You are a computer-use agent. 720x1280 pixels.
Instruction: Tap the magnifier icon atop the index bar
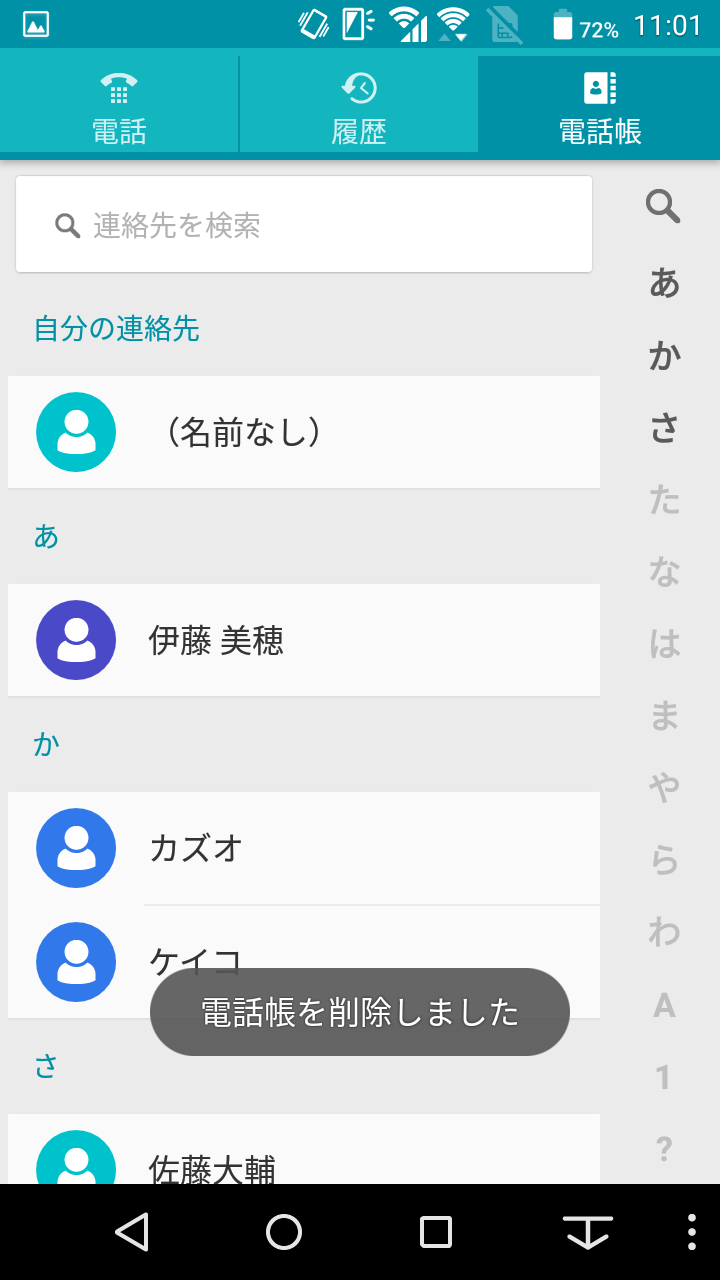[x=663, y=207]
